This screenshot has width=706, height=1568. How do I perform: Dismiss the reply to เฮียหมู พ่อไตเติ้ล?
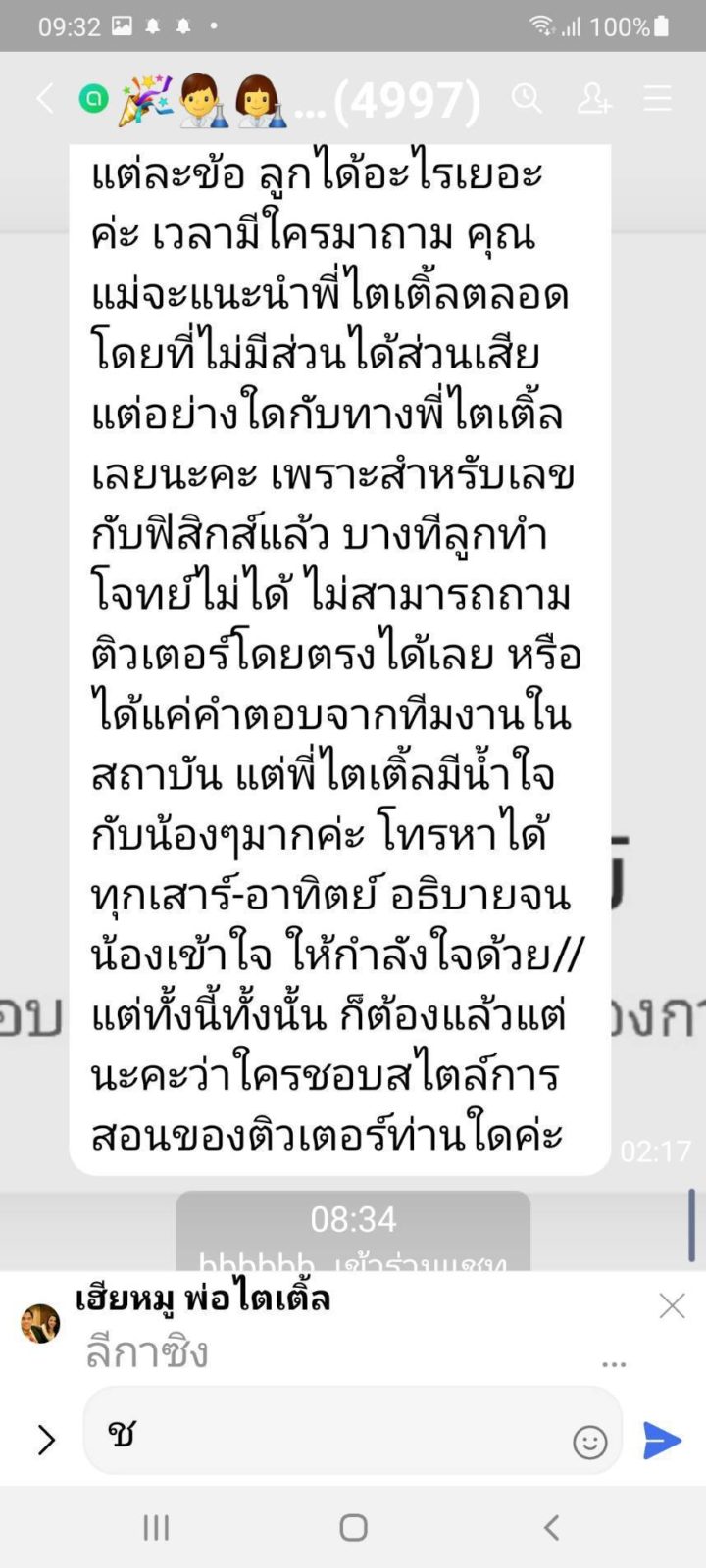pos(672,1305)
